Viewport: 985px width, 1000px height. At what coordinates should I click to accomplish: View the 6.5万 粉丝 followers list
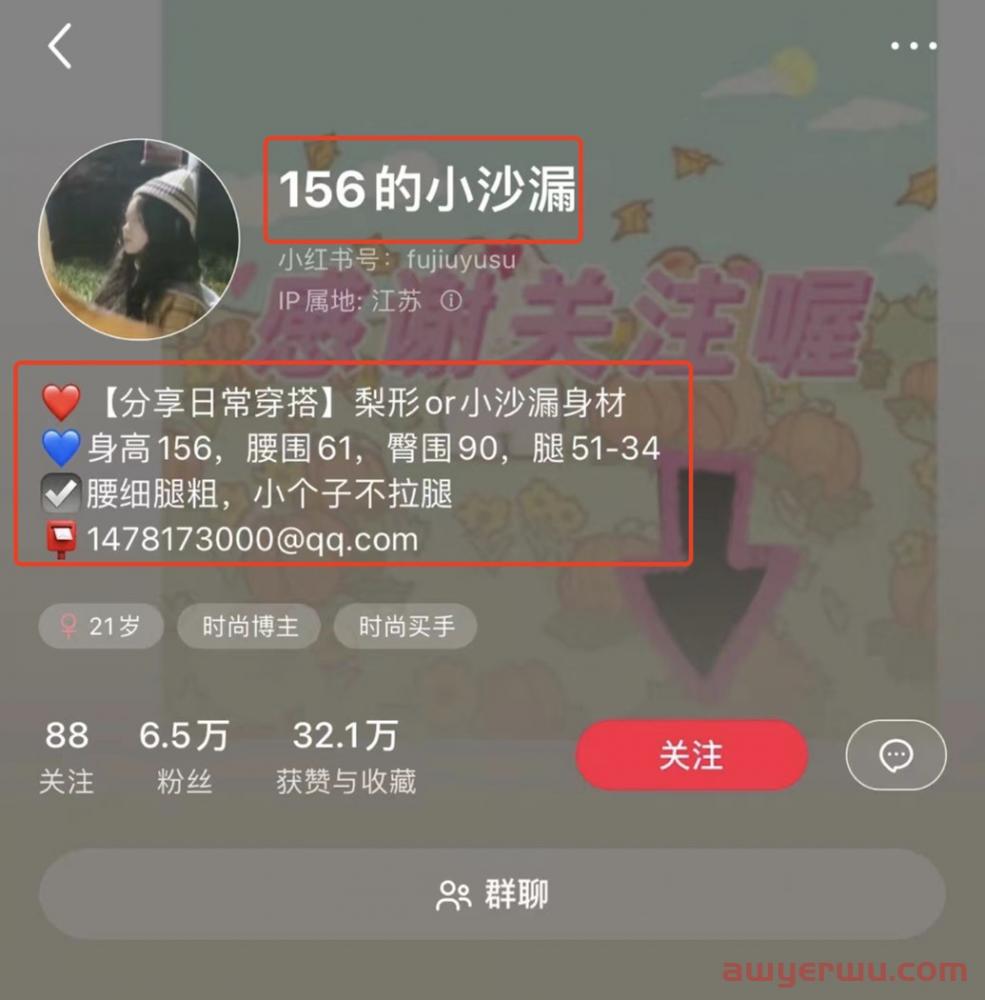184,756
